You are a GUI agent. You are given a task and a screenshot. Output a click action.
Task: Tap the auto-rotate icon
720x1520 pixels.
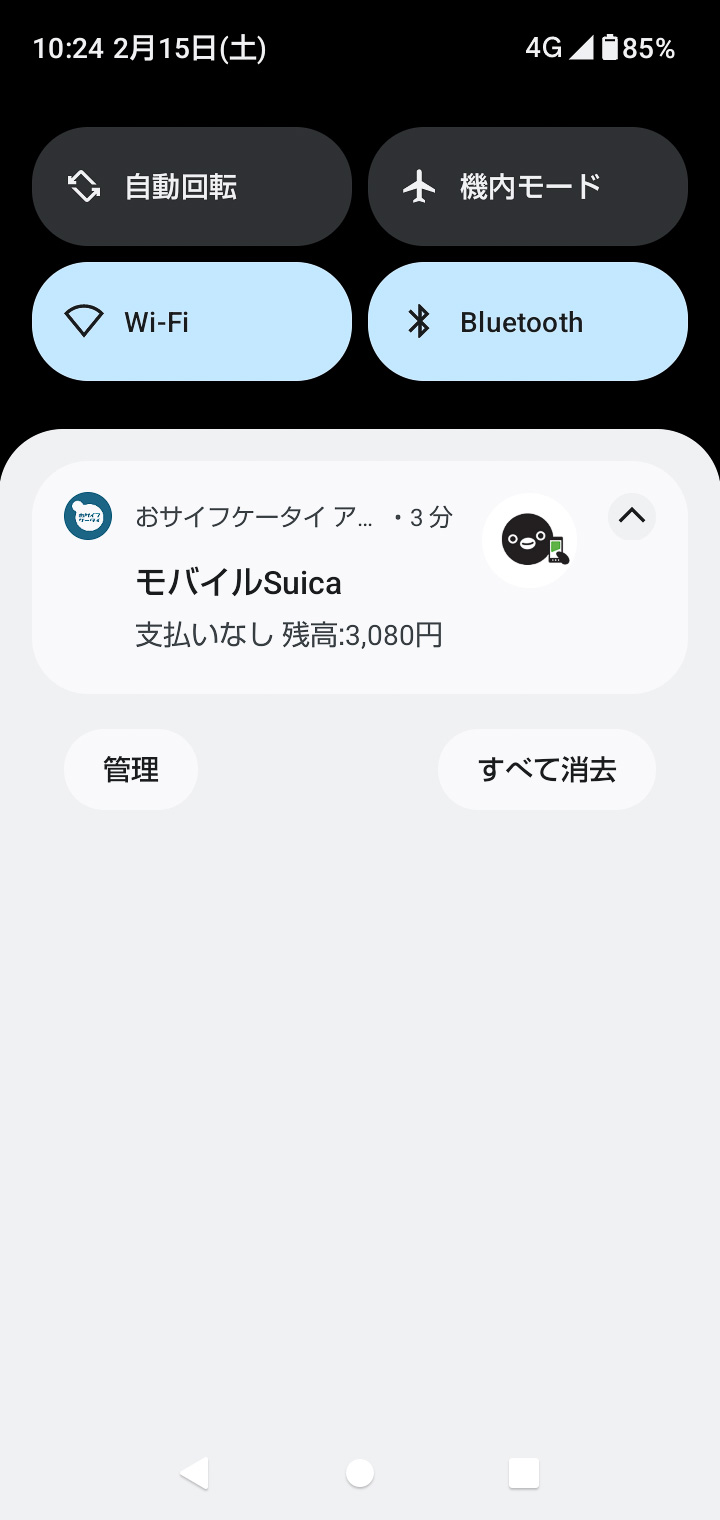pos(85,186)
